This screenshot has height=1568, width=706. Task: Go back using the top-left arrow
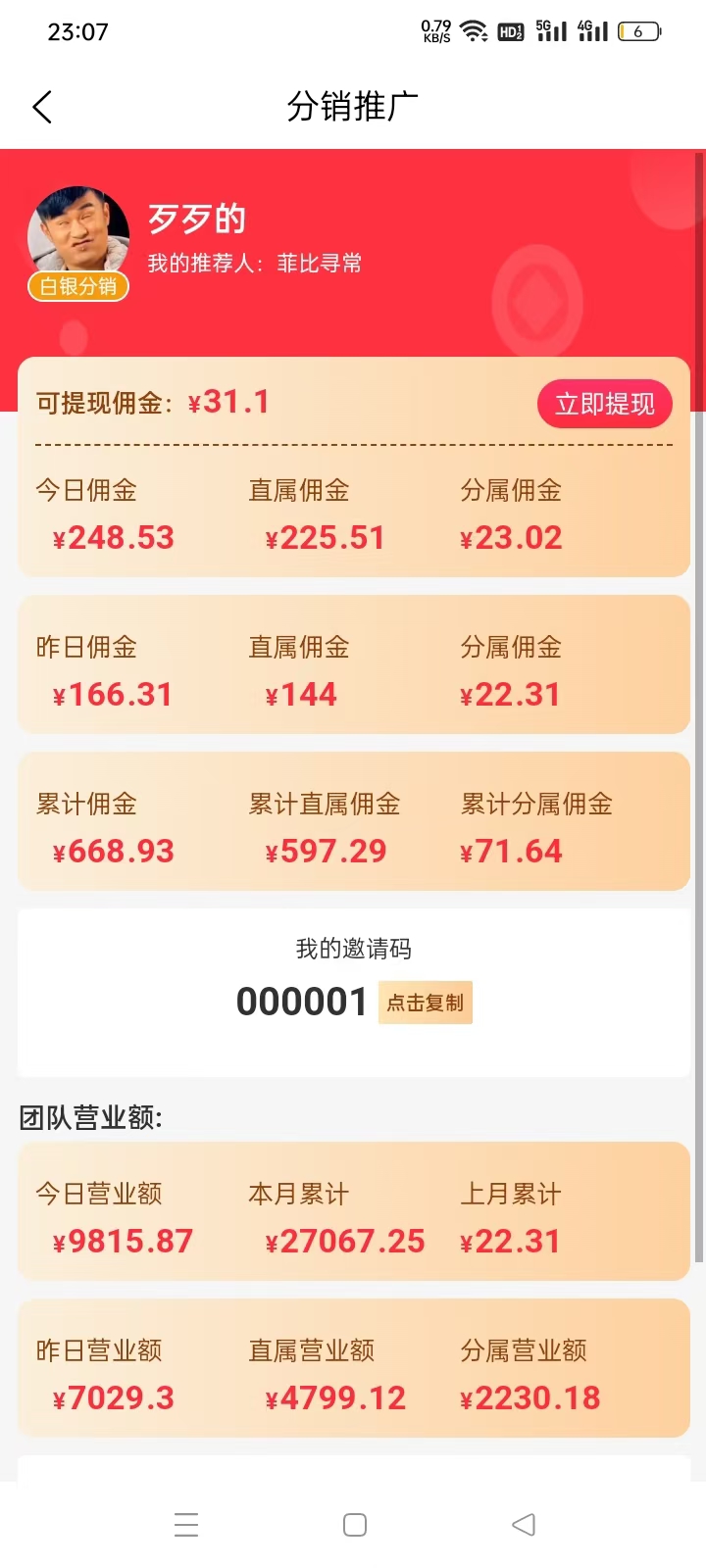(x=42, y=107)
